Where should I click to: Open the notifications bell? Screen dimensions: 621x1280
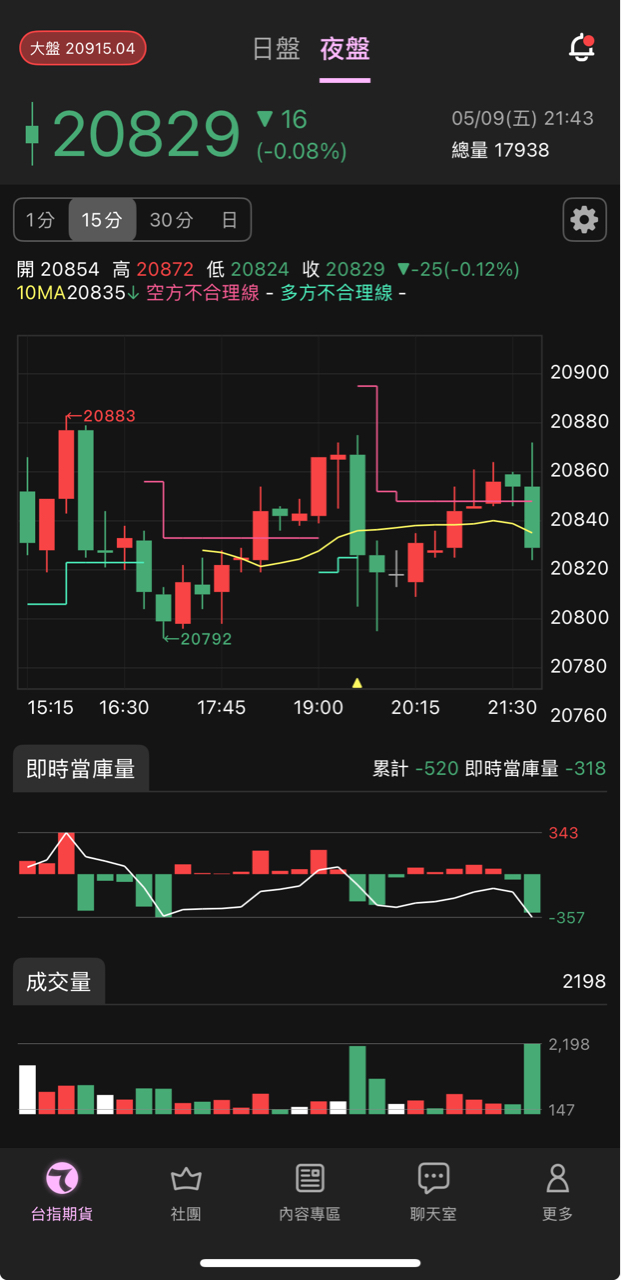581,48
